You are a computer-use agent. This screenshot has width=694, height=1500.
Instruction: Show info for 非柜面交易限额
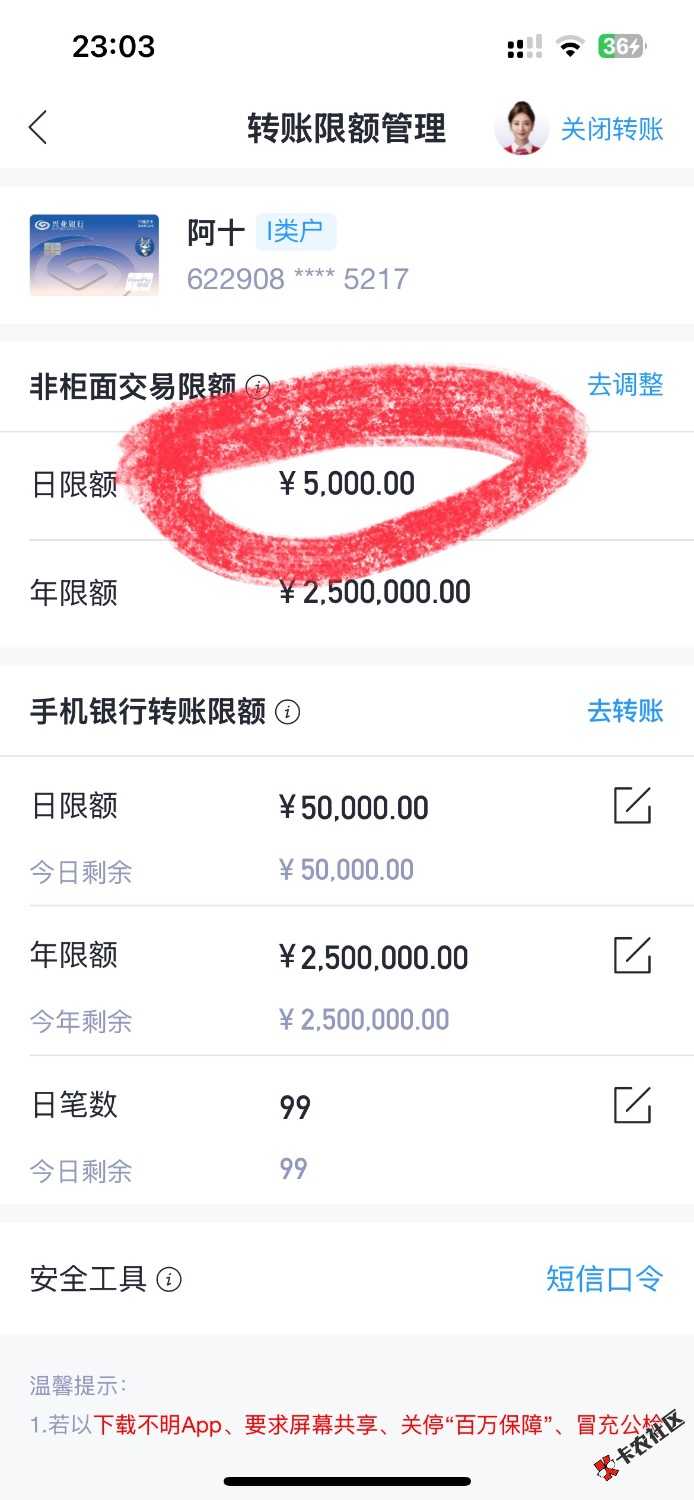point(258,387)
